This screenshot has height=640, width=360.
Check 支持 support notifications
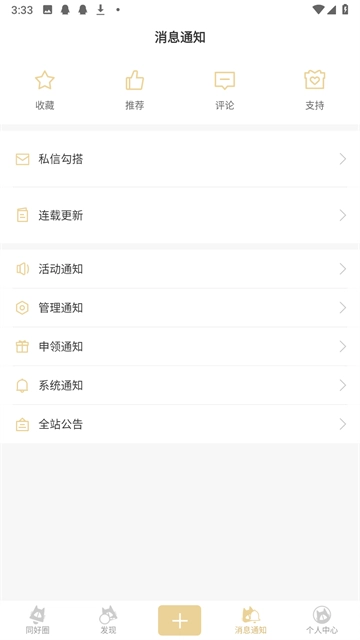tap(315, 89)
